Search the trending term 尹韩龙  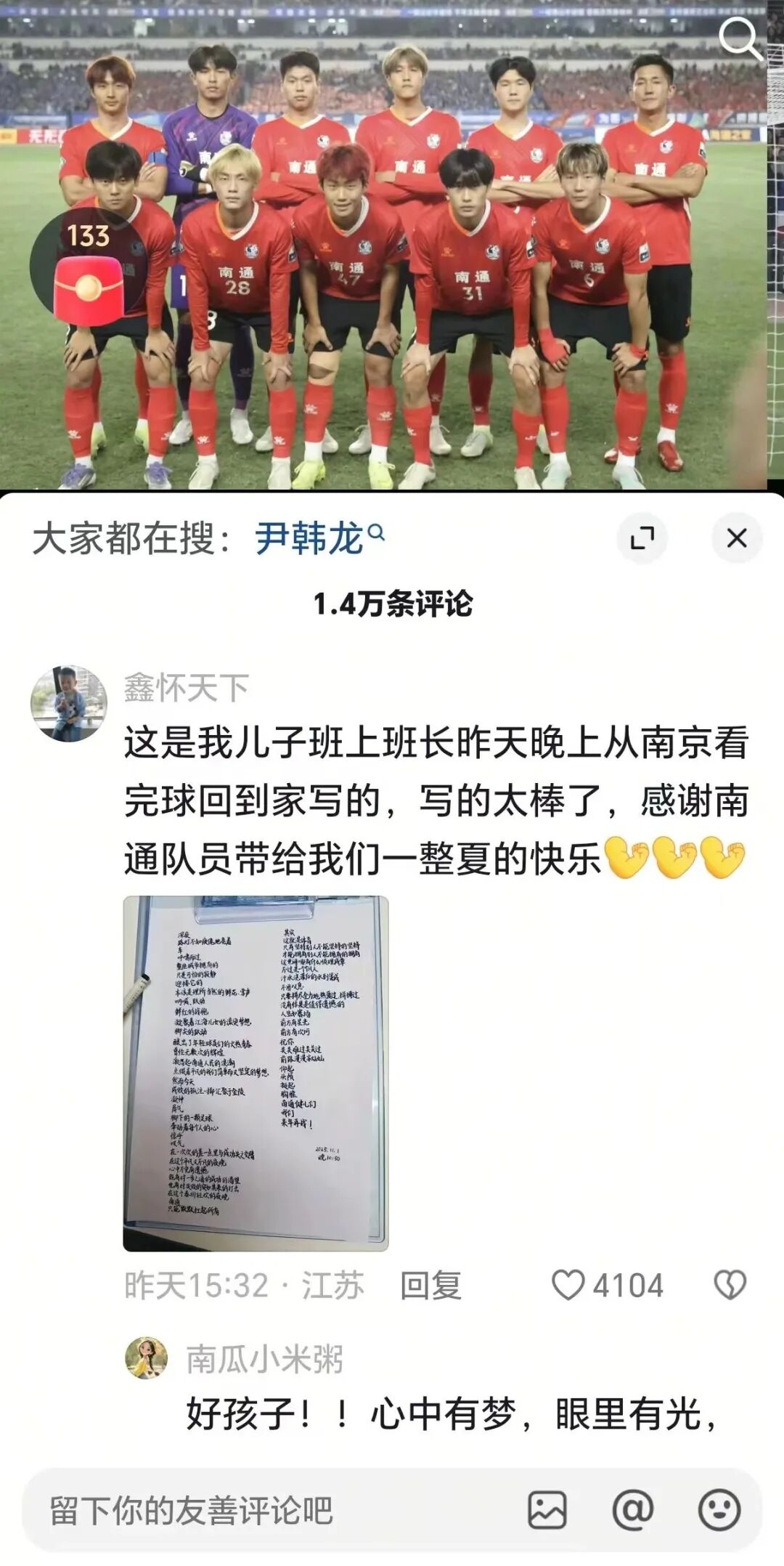click(x=311, y=538)
